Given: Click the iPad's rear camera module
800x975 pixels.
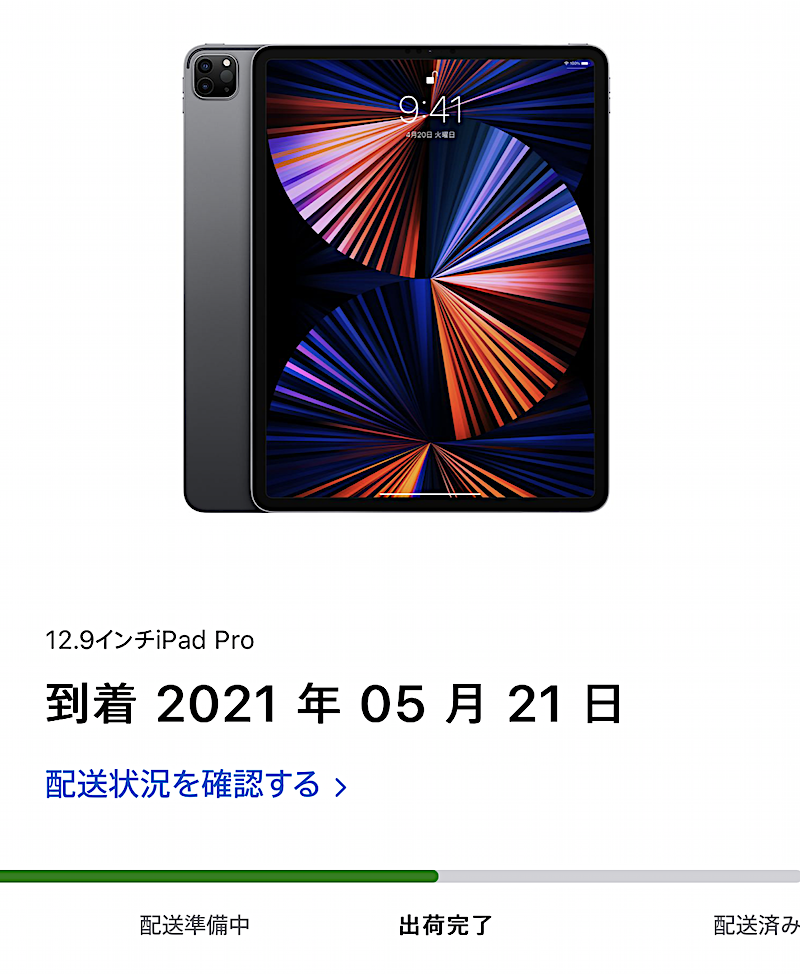Looking at the screenshot, I should 214,75.
